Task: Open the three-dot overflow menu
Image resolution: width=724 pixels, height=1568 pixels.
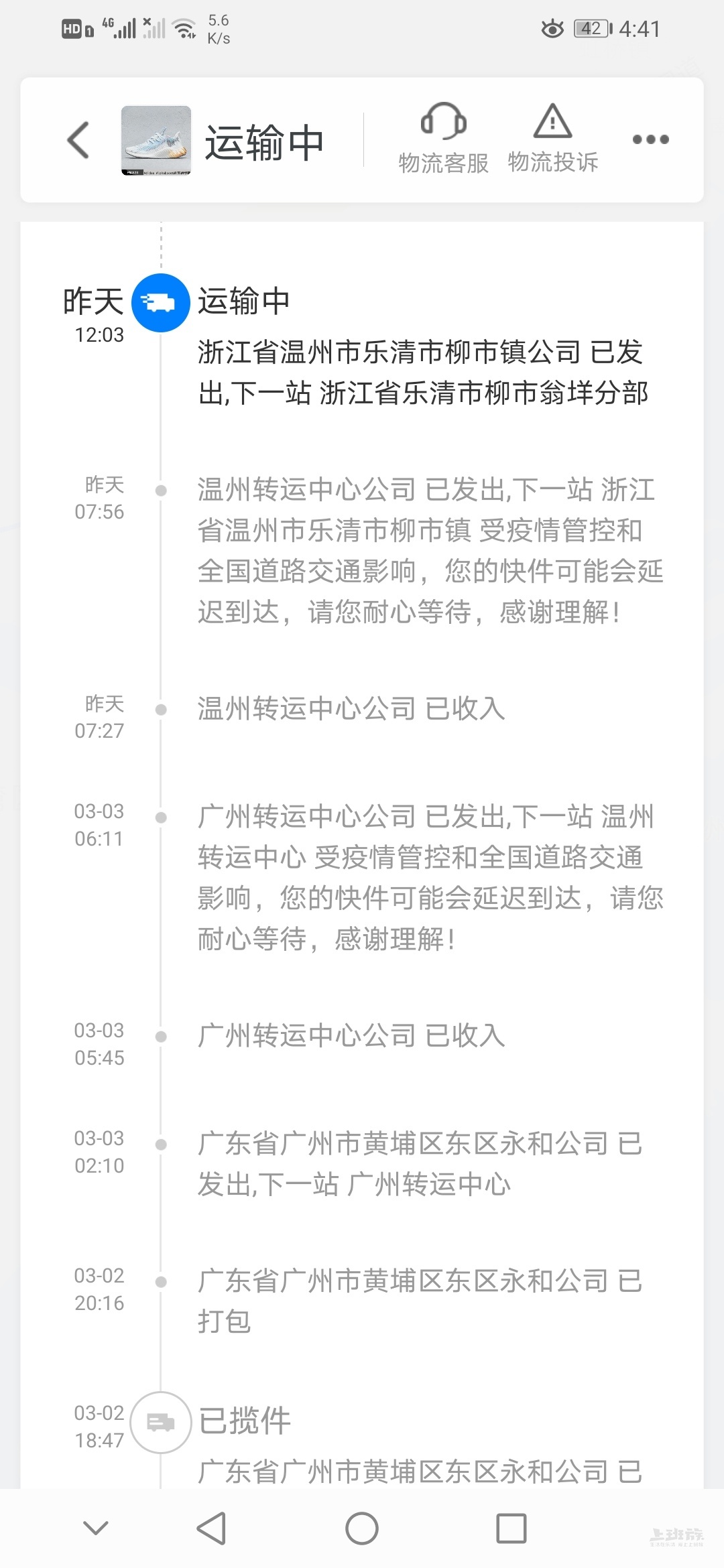Action: (650, 139)
